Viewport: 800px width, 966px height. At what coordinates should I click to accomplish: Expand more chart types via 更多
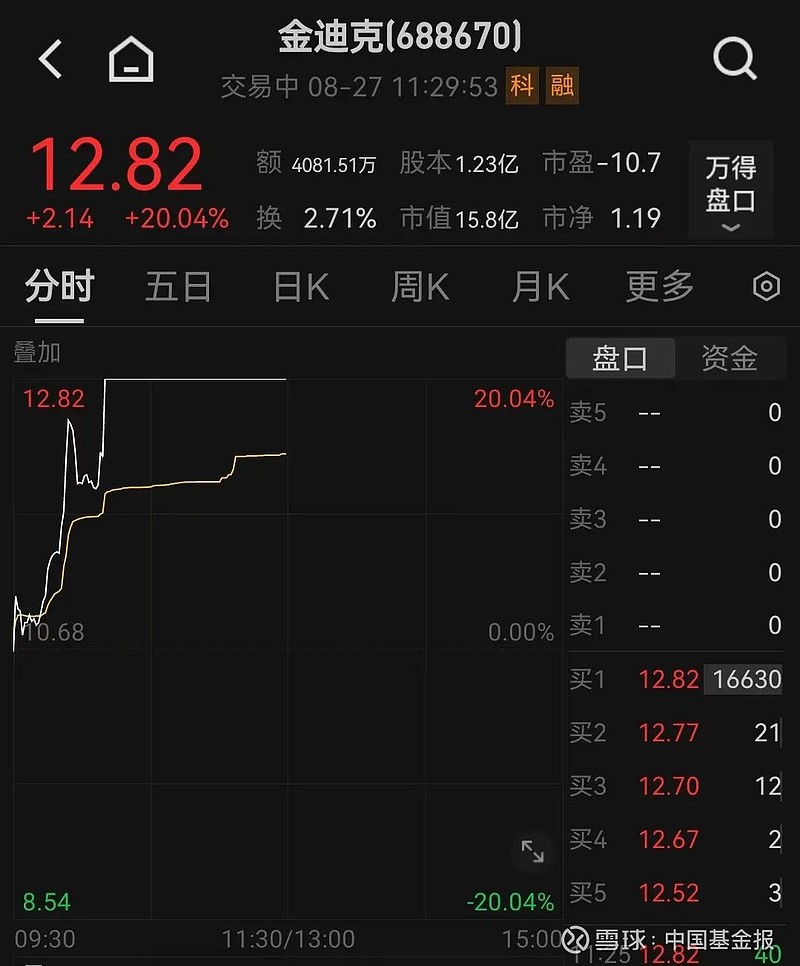point(658,287)
